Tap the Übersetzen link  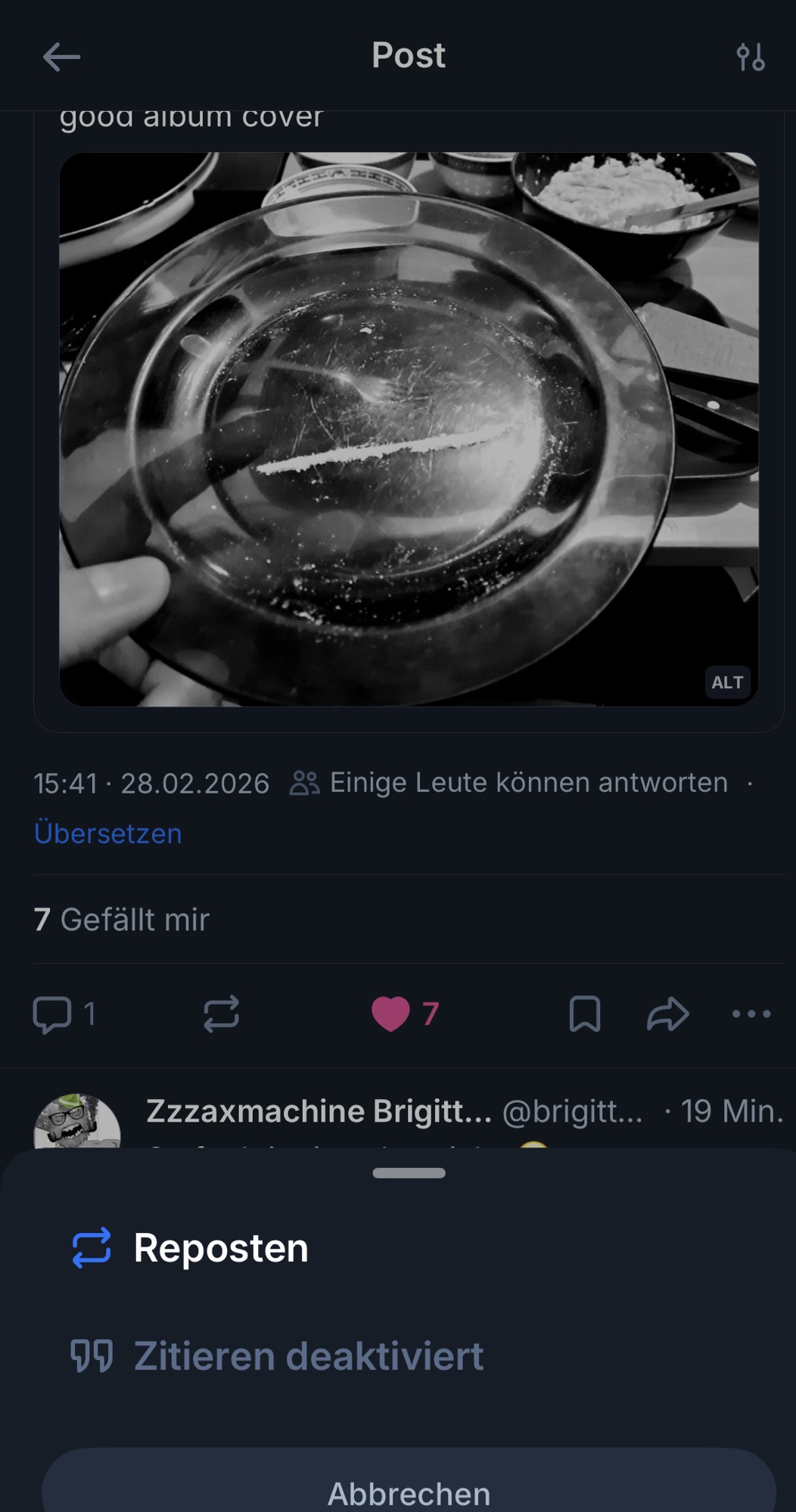(107, 834)
